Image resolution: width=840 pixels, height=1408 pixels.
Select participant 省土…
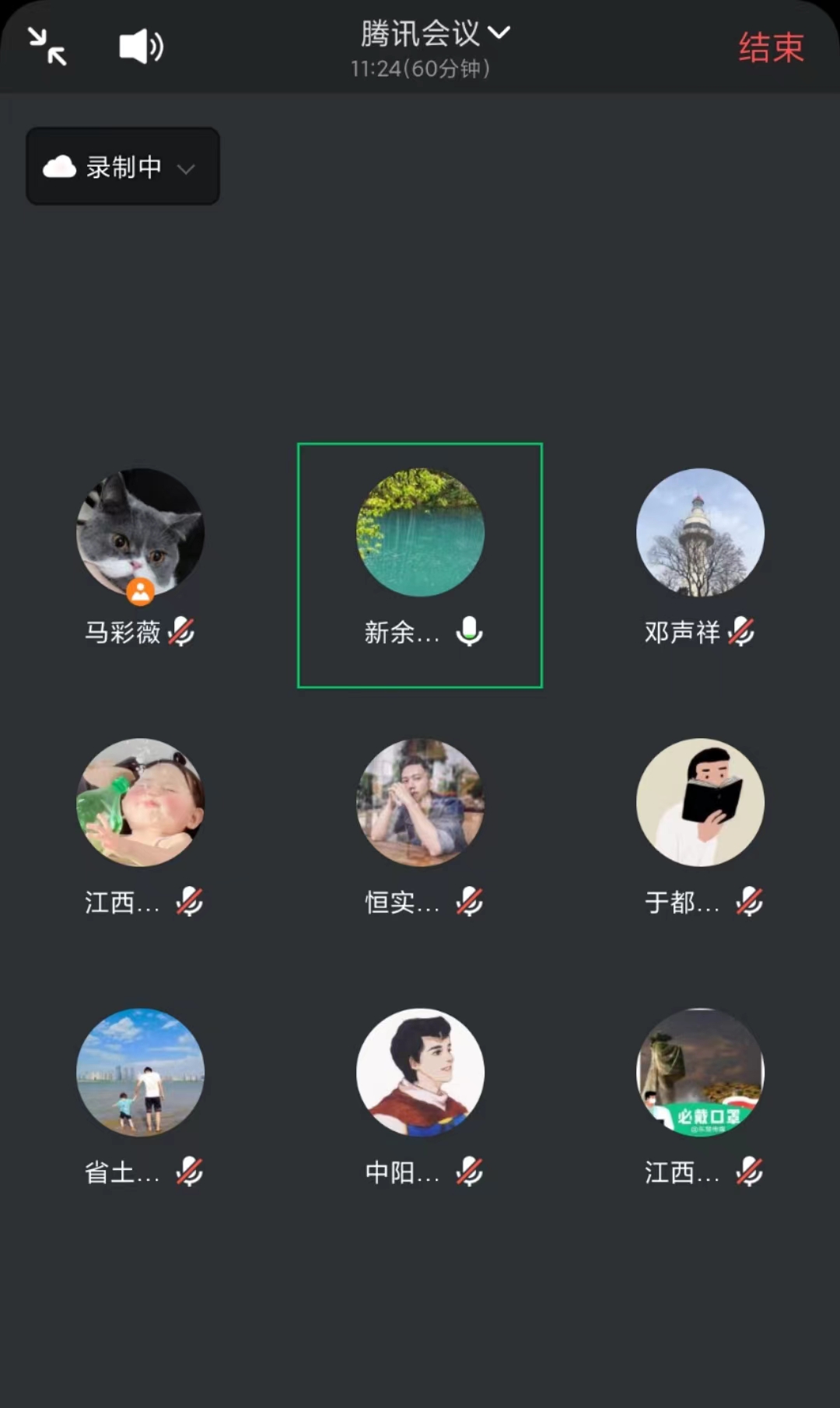[x=140, y=1073]
